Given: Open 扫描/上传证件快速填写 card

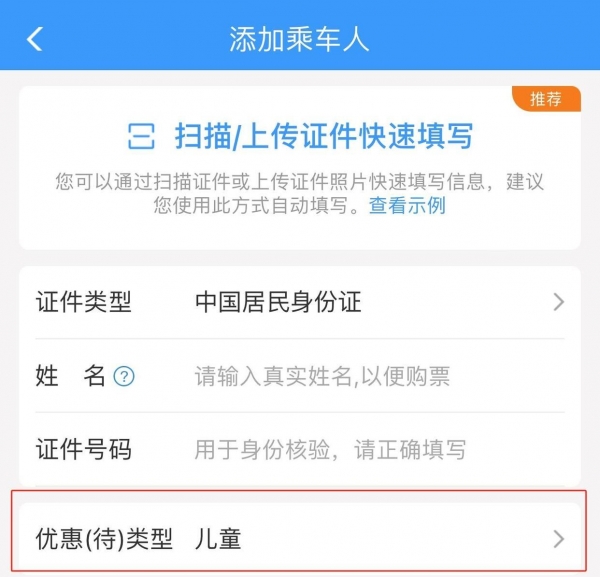Looking at the screenshot, I should 300,135.
